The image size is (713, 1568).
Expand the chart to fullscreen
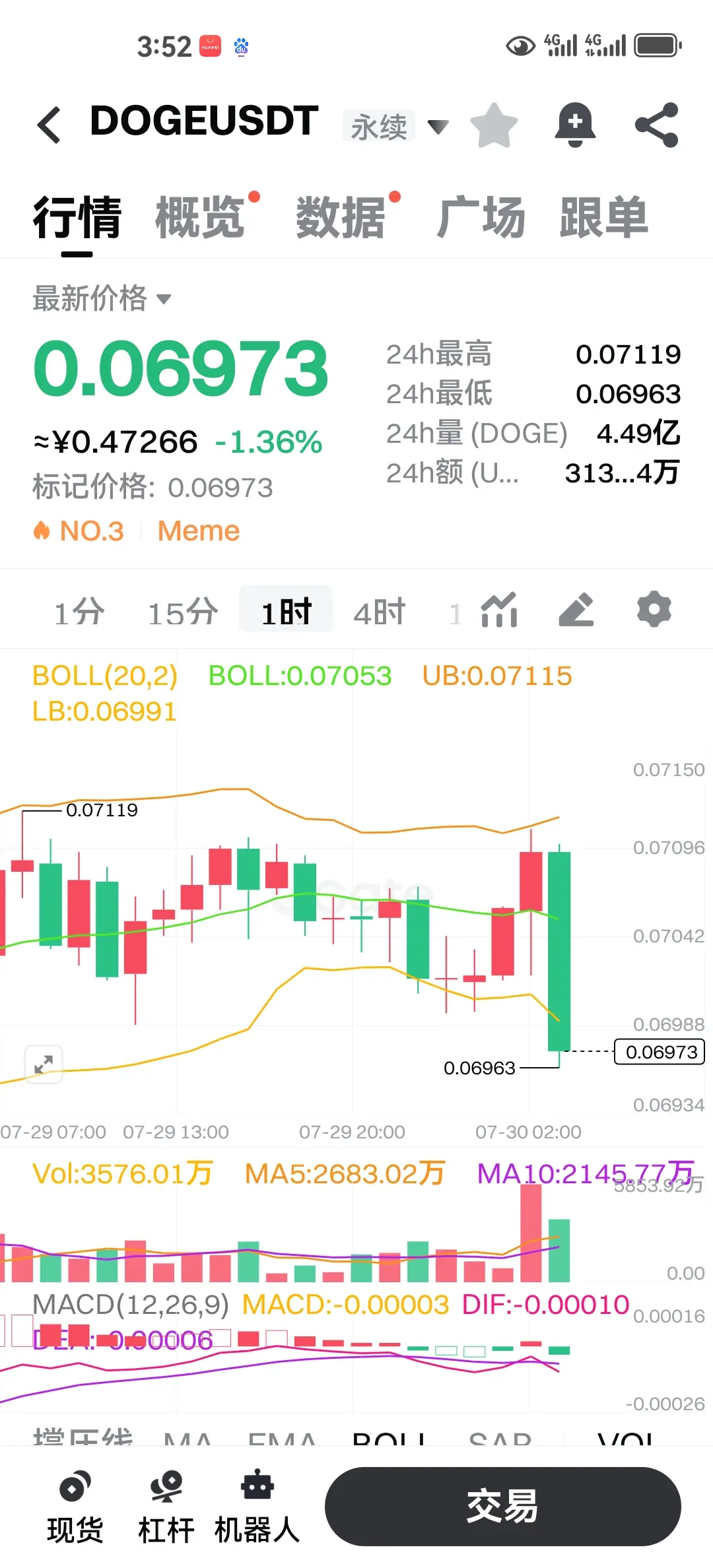(44, 1064)
